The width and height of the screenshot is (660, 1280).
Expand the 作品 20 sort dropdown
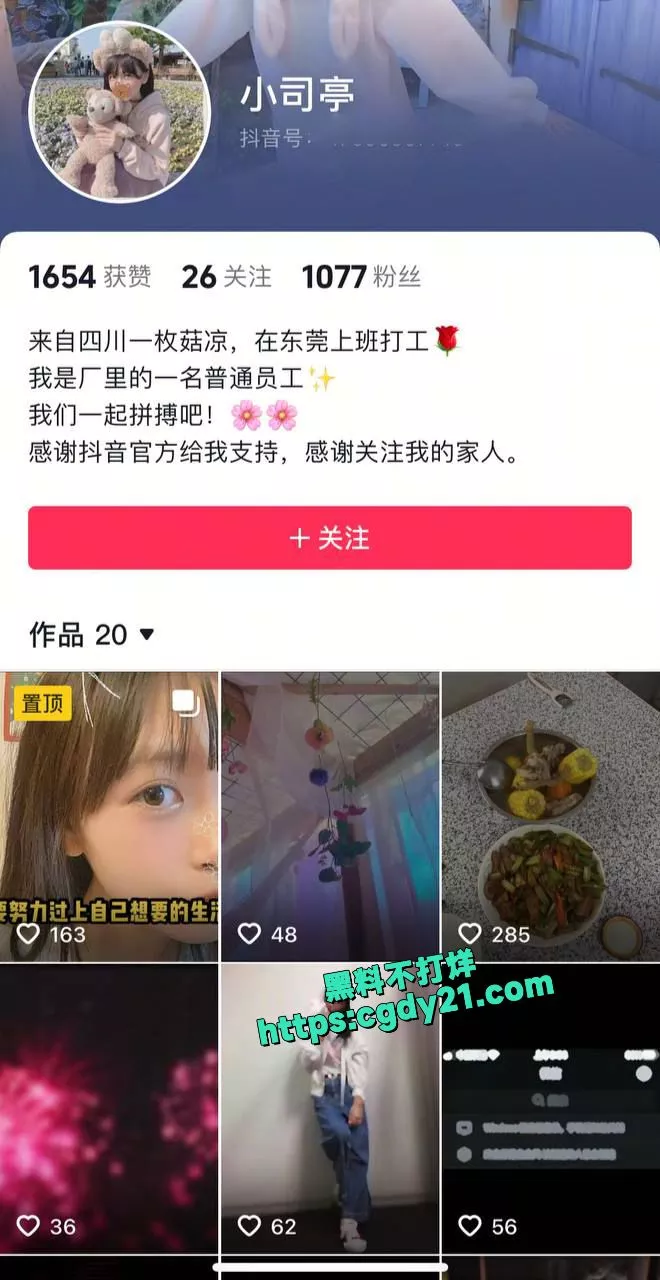click(x=92, y=634)
